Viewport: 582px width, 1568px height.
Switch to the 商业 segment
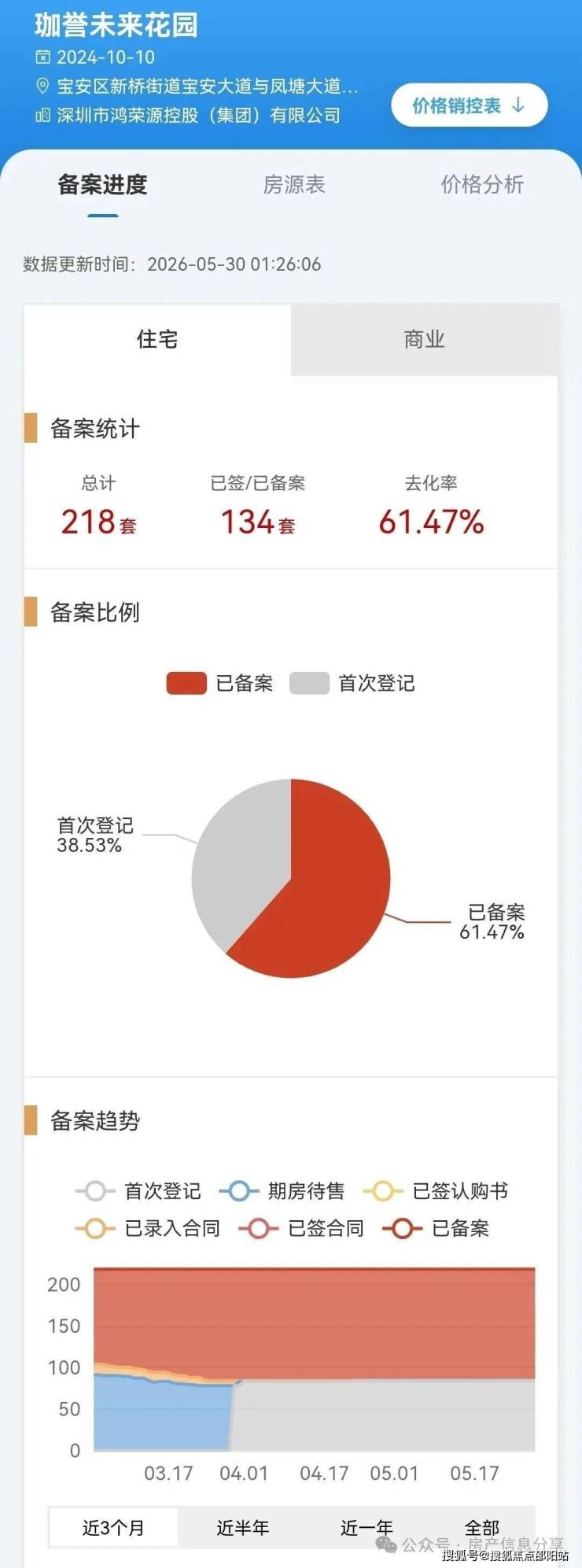click(x=425, y=340)
